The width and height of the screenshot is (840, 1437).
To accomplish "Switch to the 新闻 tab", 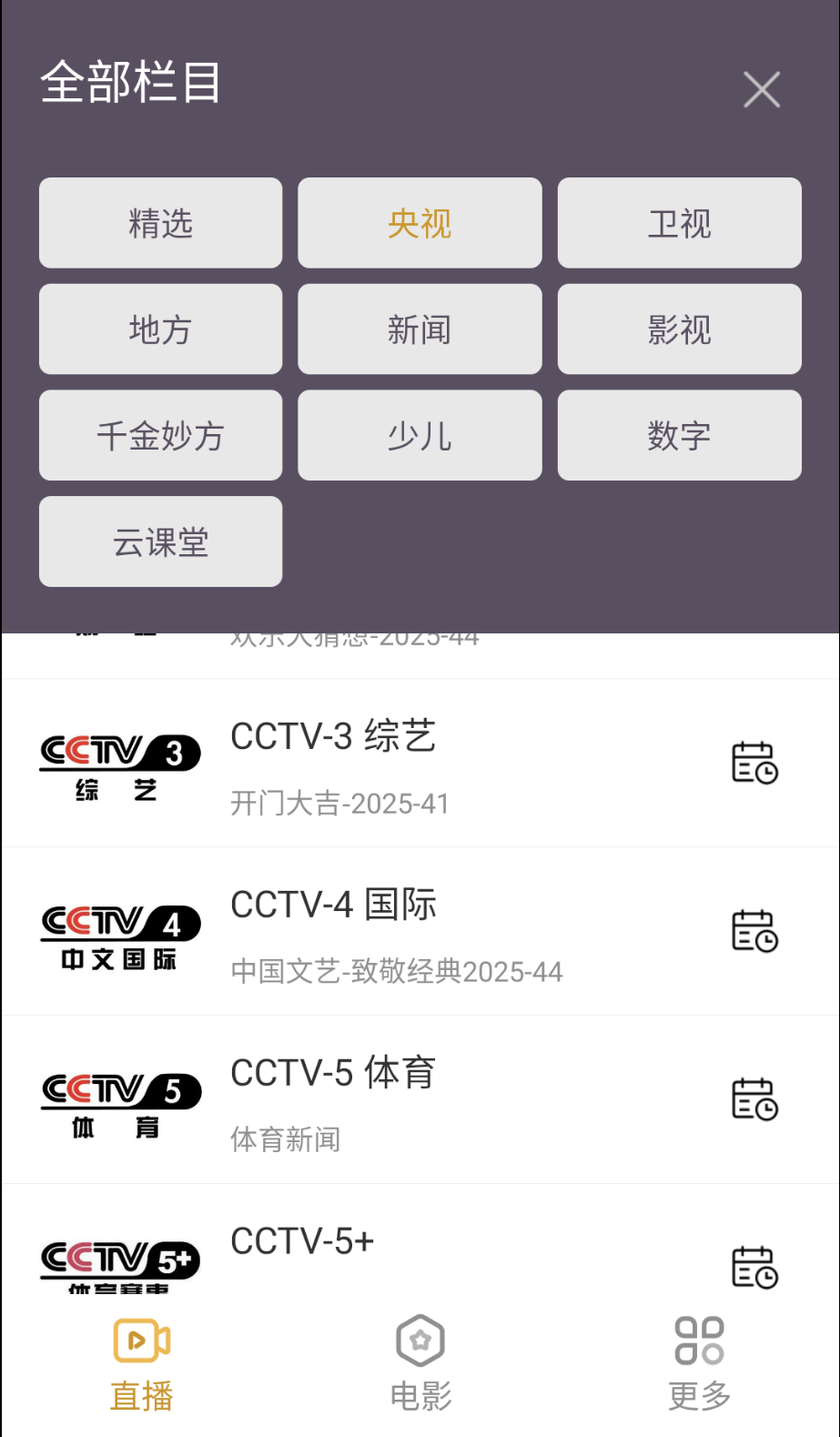I will (420, 329).
